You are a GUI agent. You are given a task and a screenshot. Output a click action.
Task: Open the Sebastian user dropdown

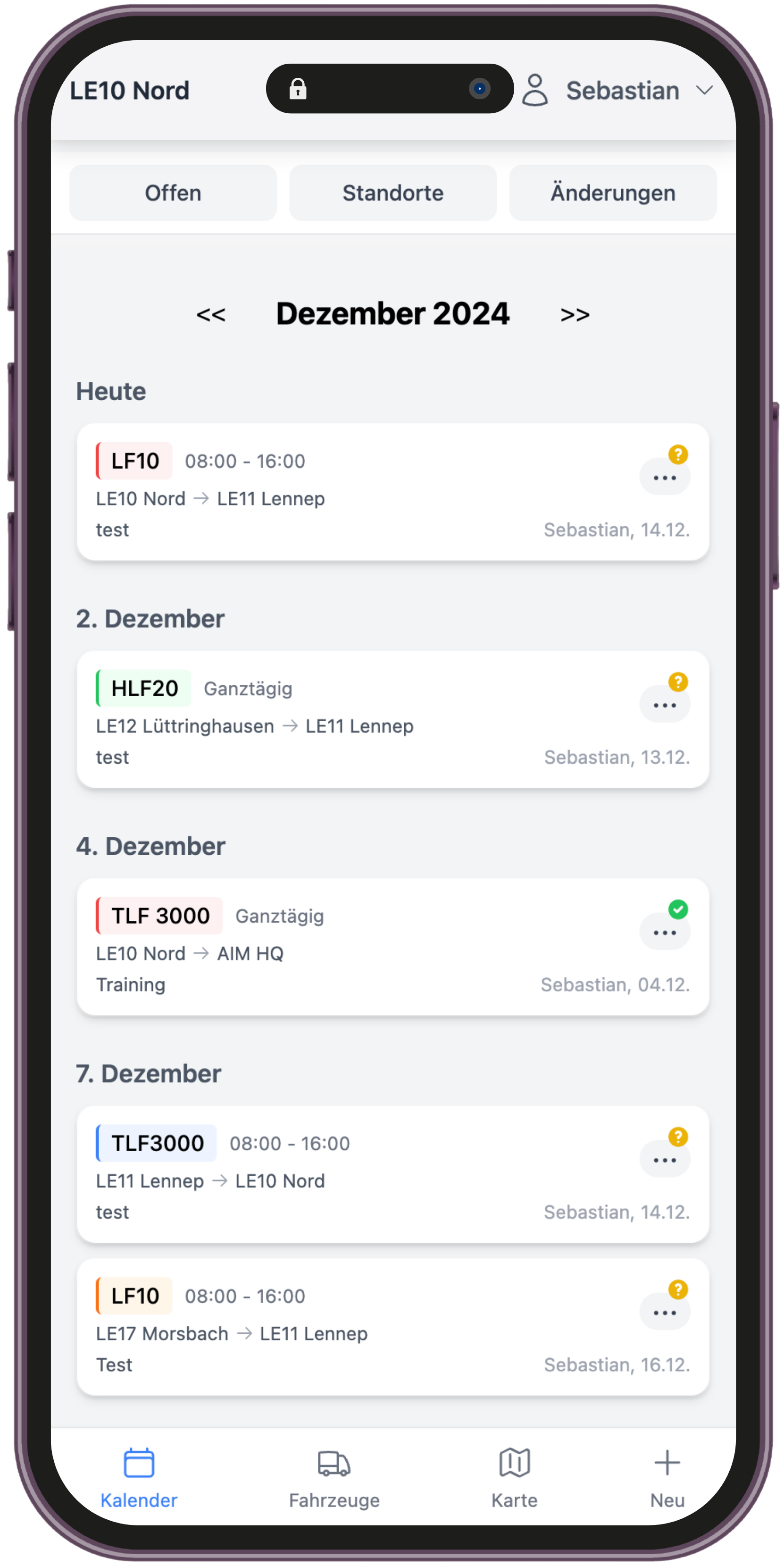click(x=619, y=91)
